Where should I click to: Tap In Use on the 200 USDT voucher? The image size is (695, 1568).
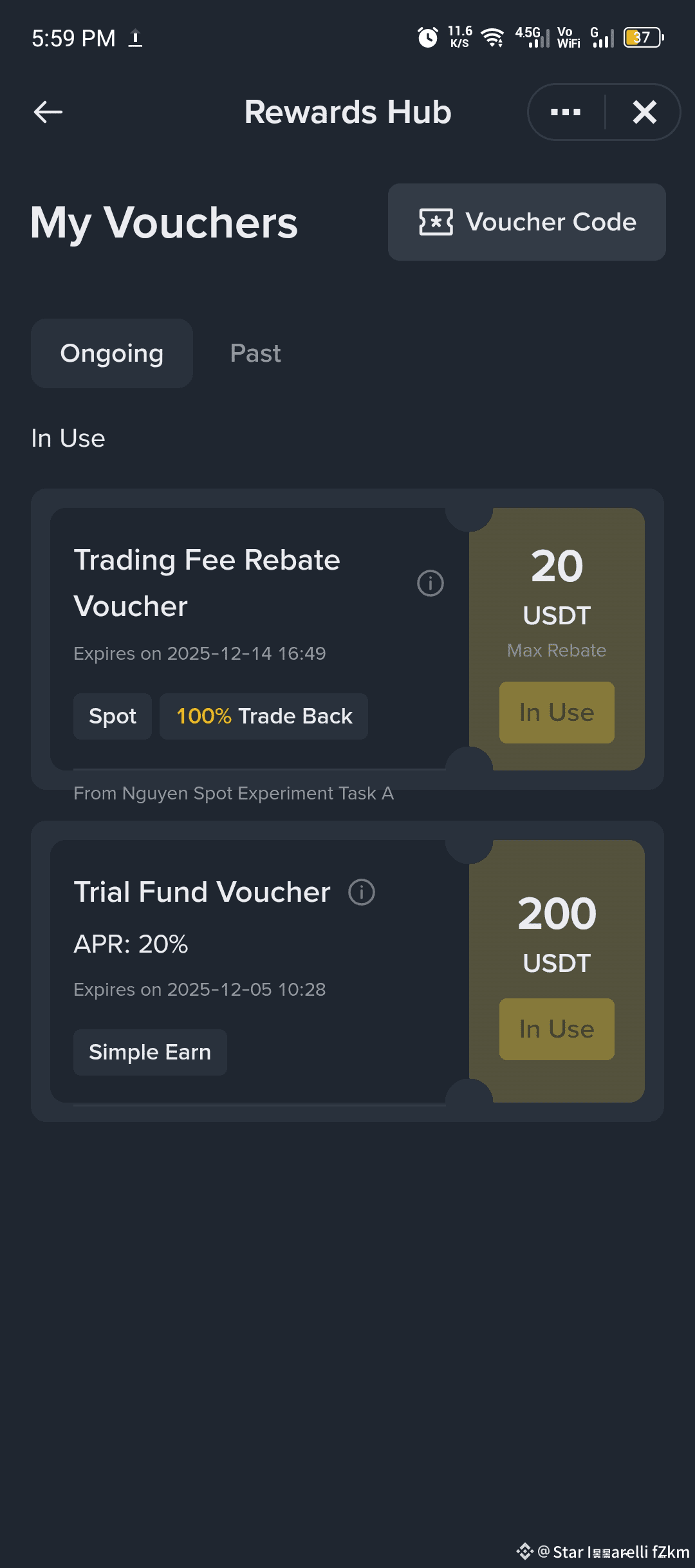click(557, 1029)
